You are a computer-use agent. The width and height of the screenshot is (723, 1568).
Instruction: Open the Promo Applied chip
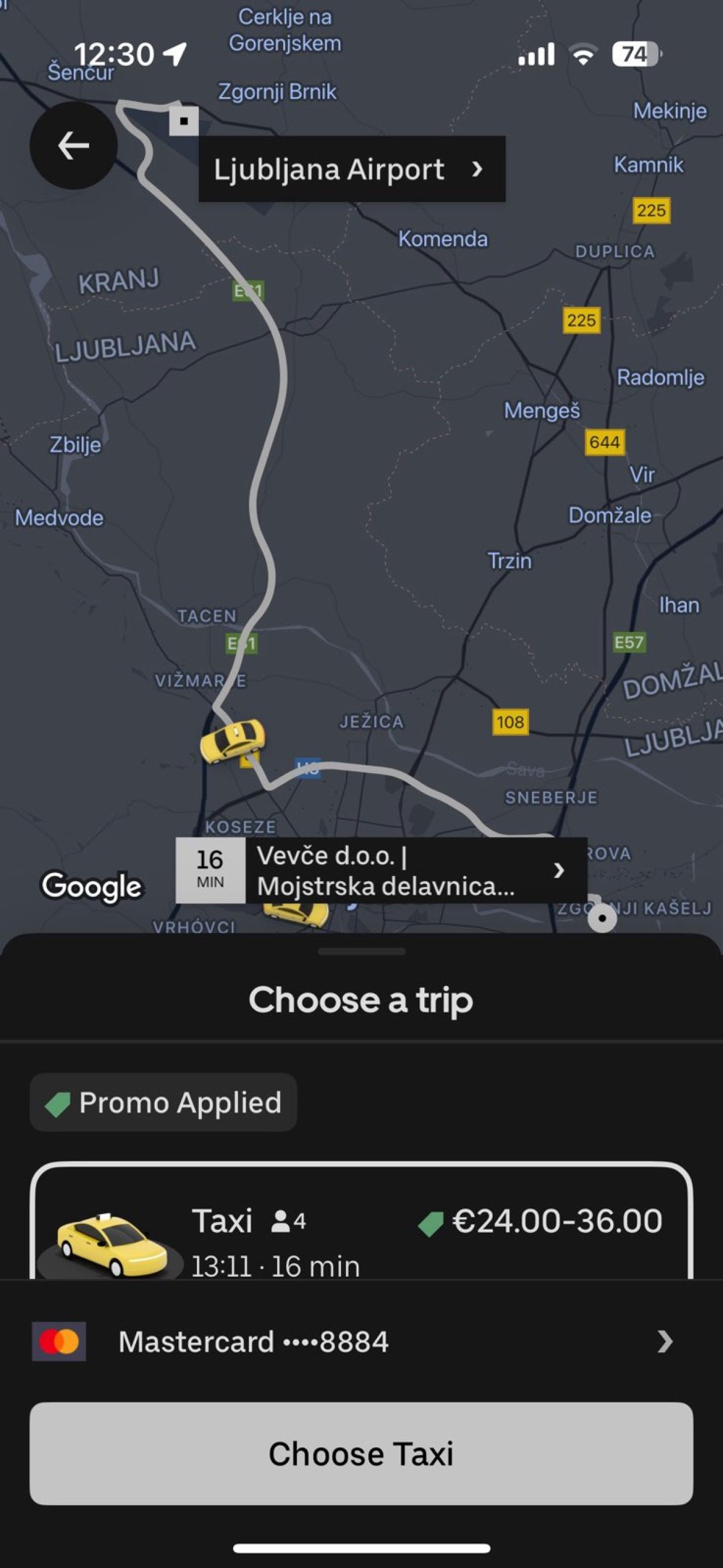coord(163,1102)
